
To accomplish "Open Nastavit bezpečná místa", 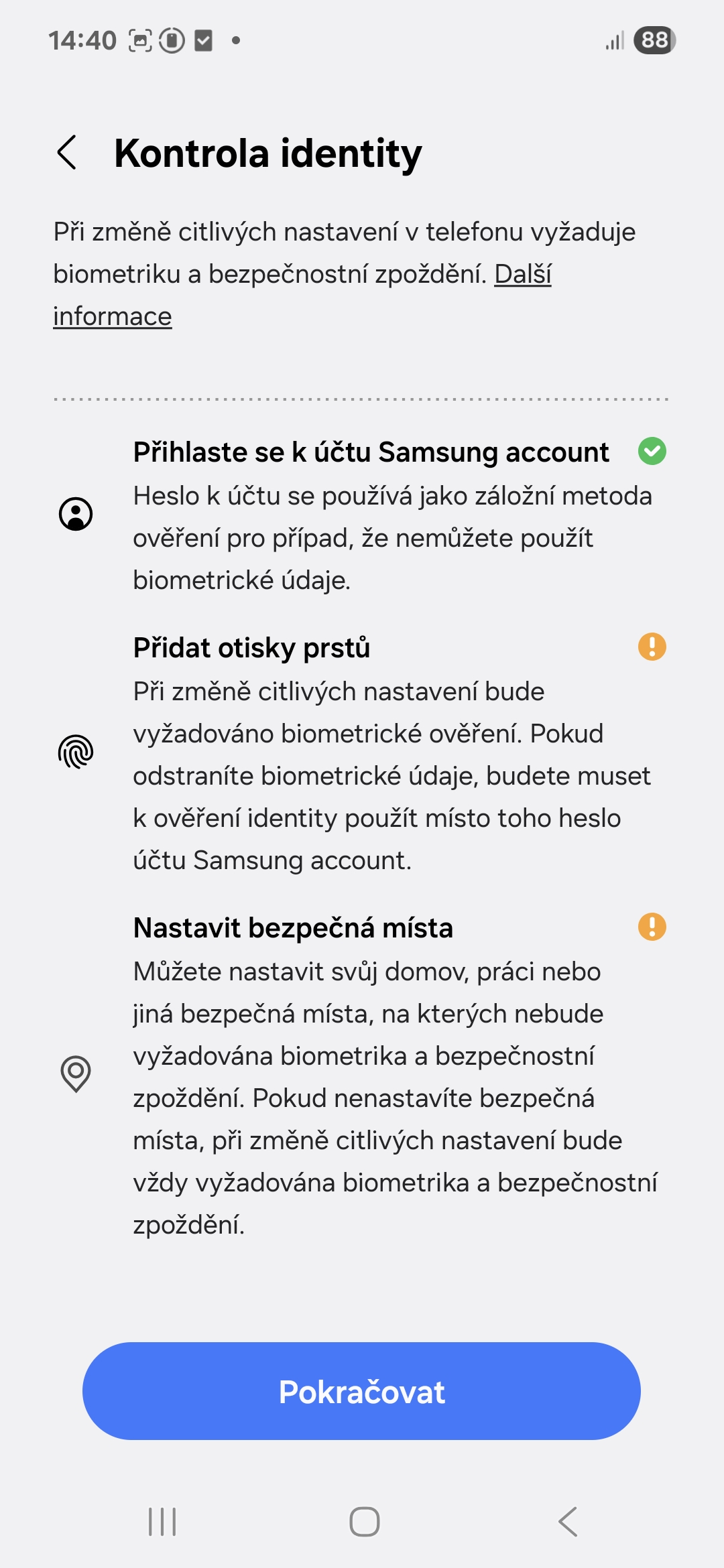I will 362,1075.
